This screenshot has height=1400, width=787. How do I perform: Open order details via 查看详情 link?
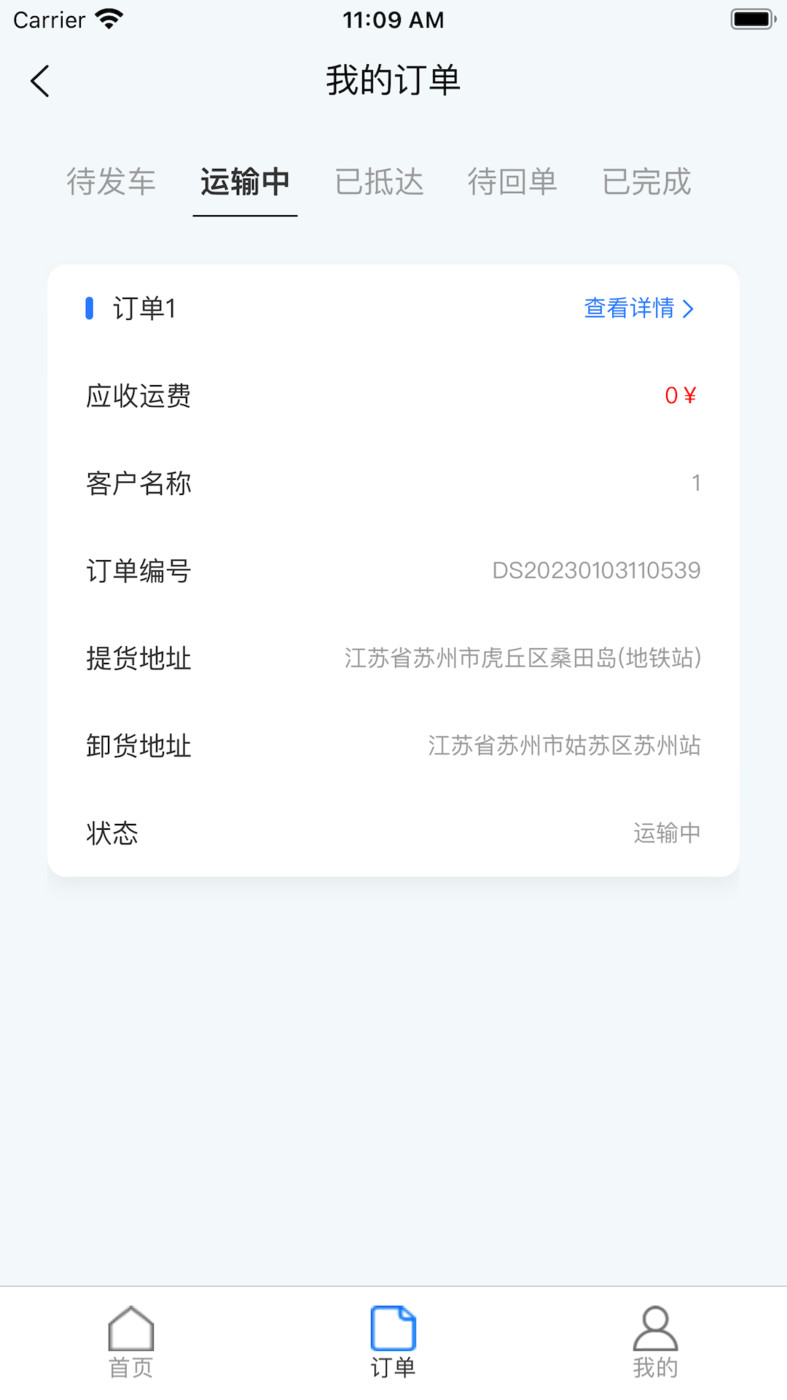[x=630, y=309]
